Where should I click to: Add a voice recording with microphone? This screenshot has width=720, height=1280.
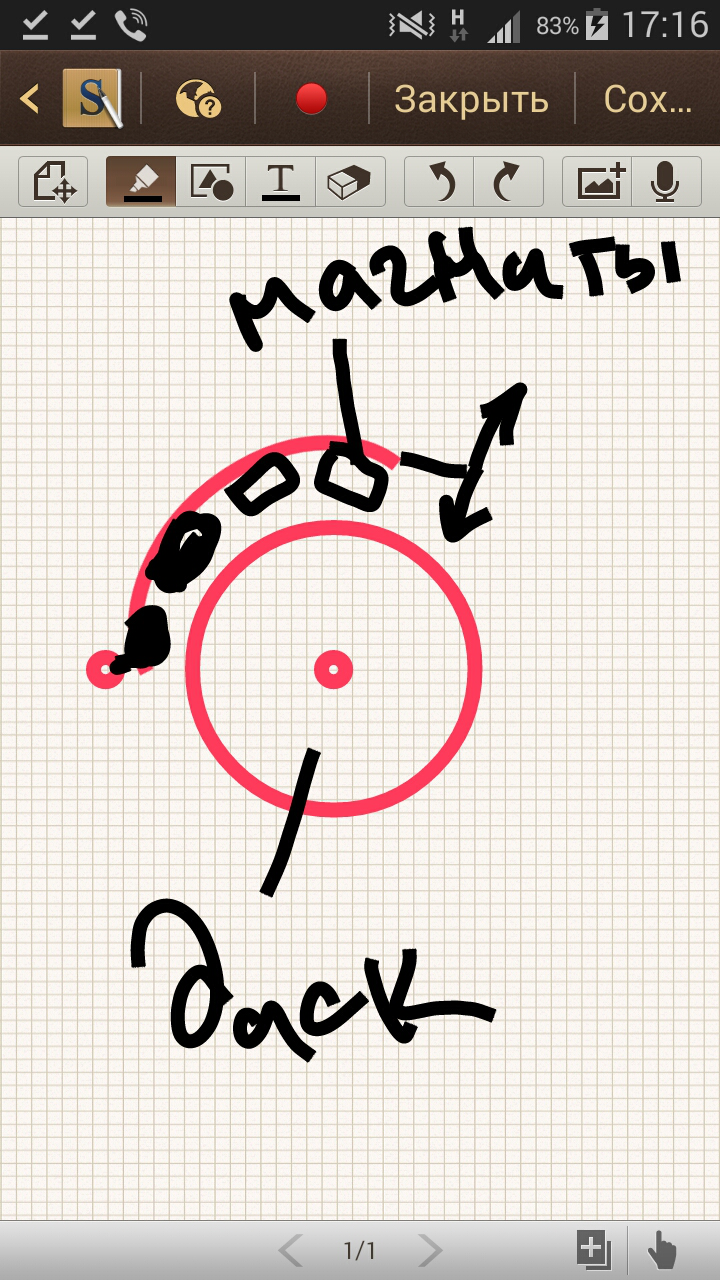click(x=664, y=182)
